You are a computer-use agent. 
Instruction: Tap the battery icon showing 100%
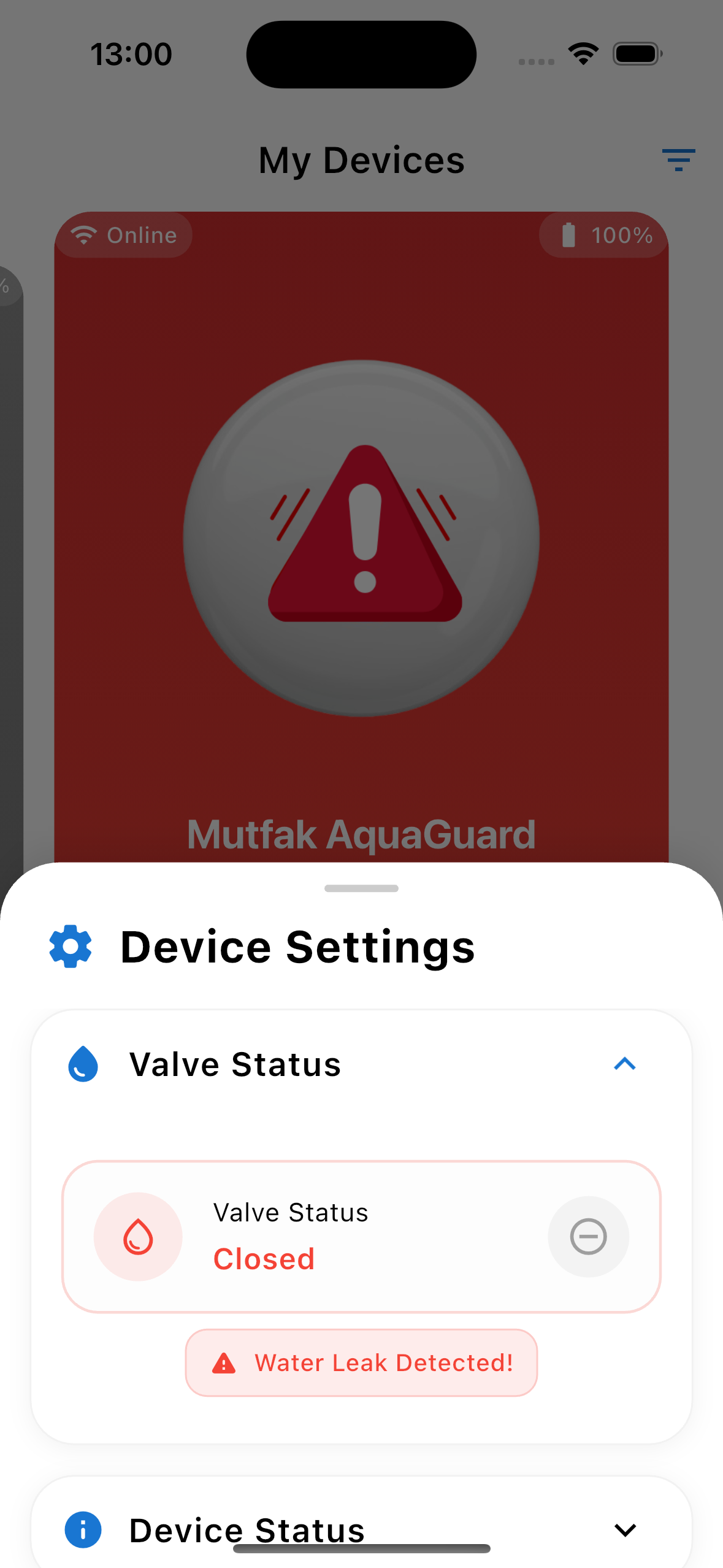(569, 234)
